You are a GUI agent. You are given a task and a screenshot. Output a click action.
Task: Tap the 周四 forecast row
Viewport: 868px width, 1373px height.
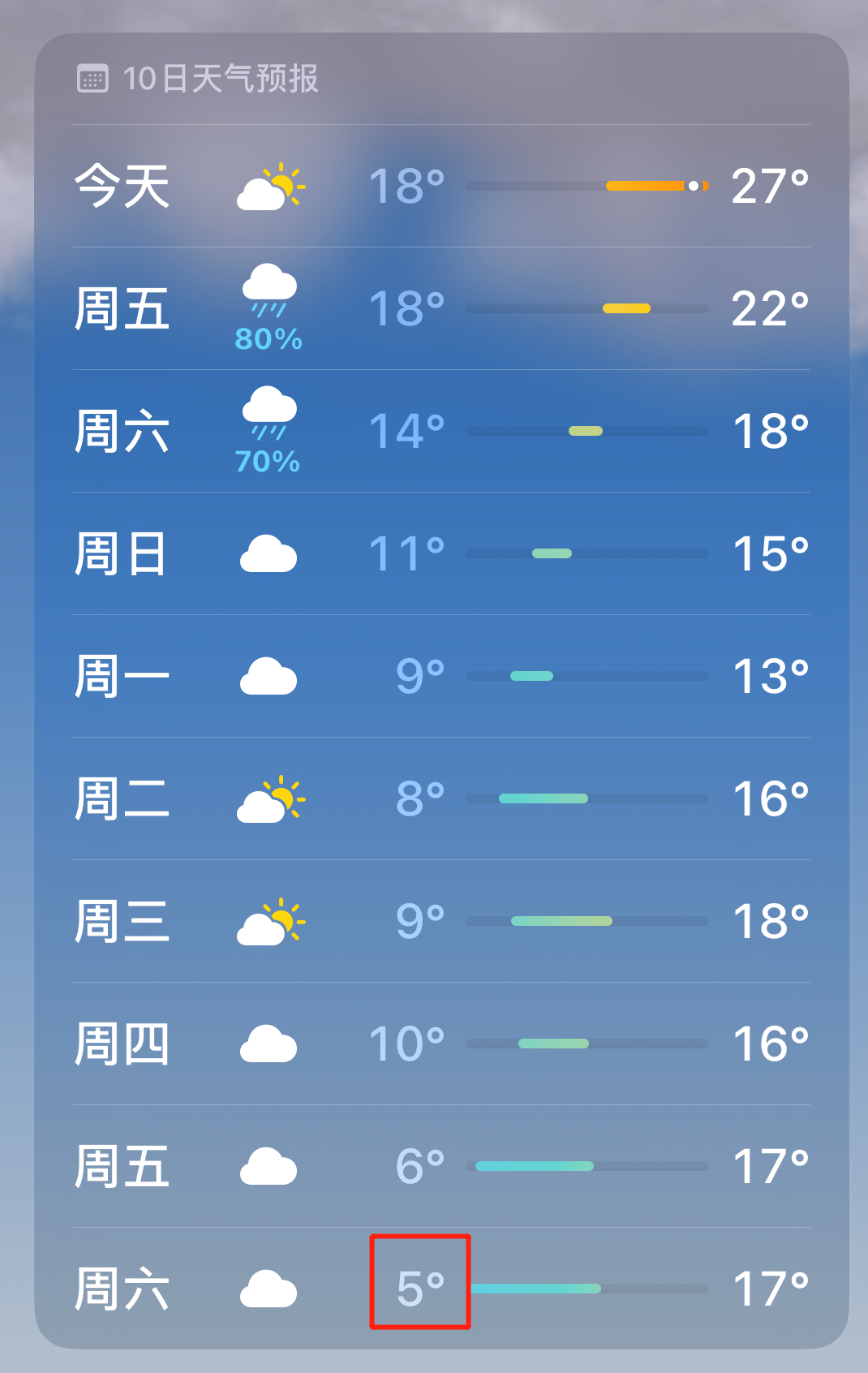click(441, 1044)
